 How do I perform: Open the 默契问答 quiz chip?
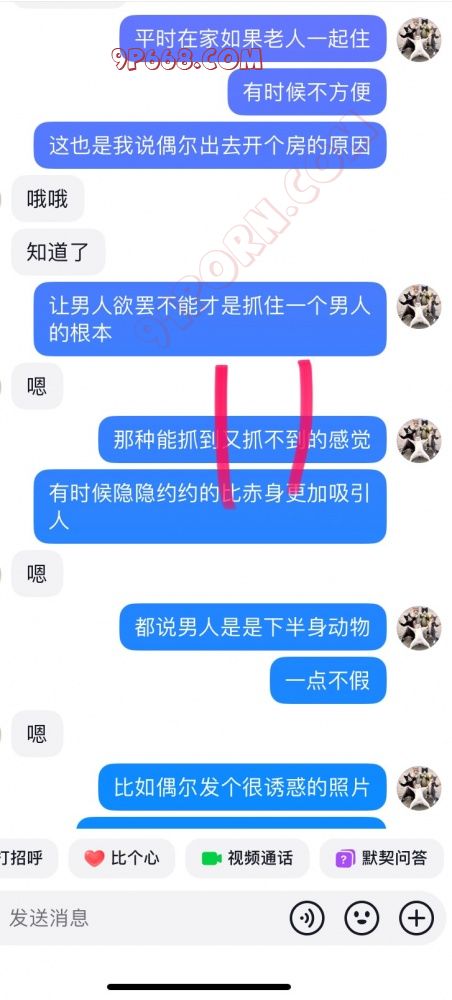click(382, 858)
